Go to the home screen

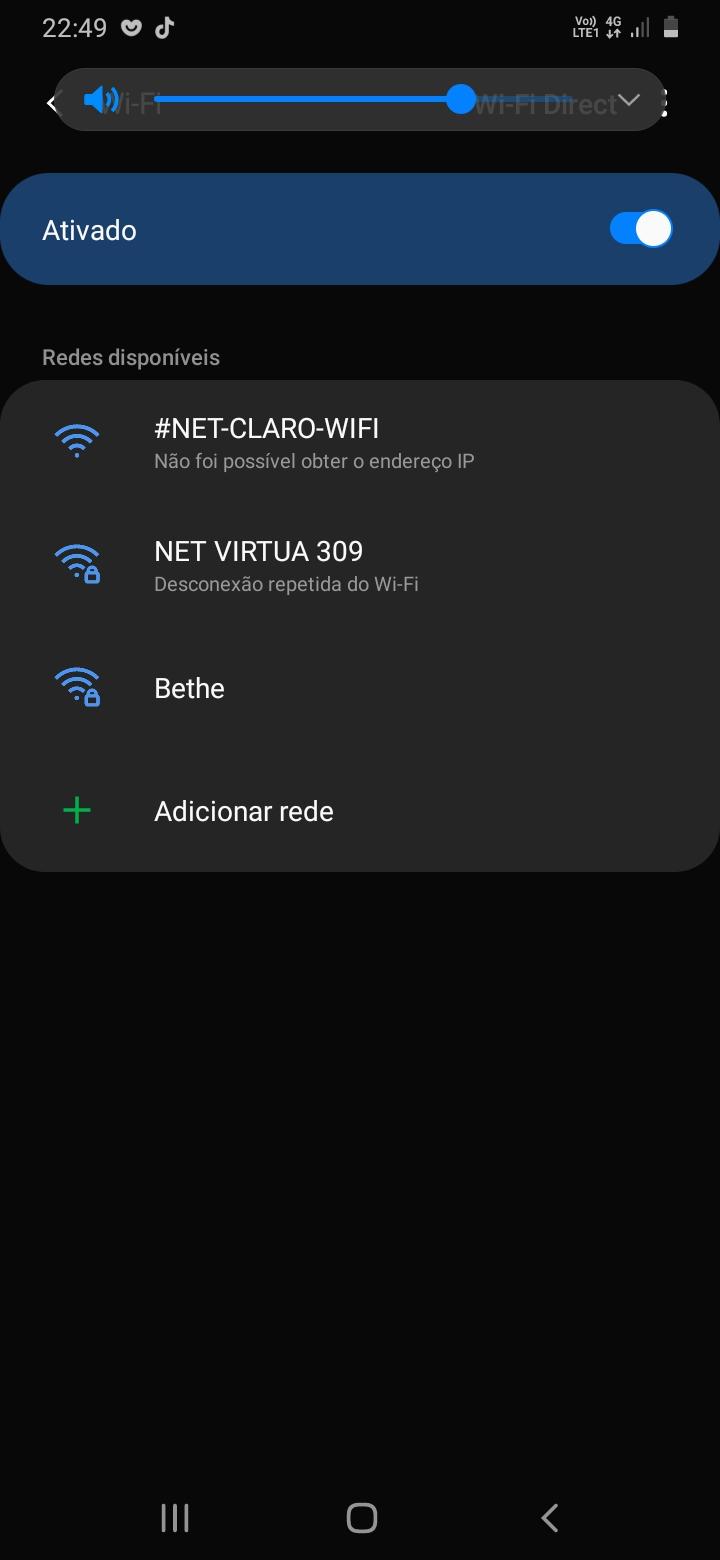point(361,1517)
